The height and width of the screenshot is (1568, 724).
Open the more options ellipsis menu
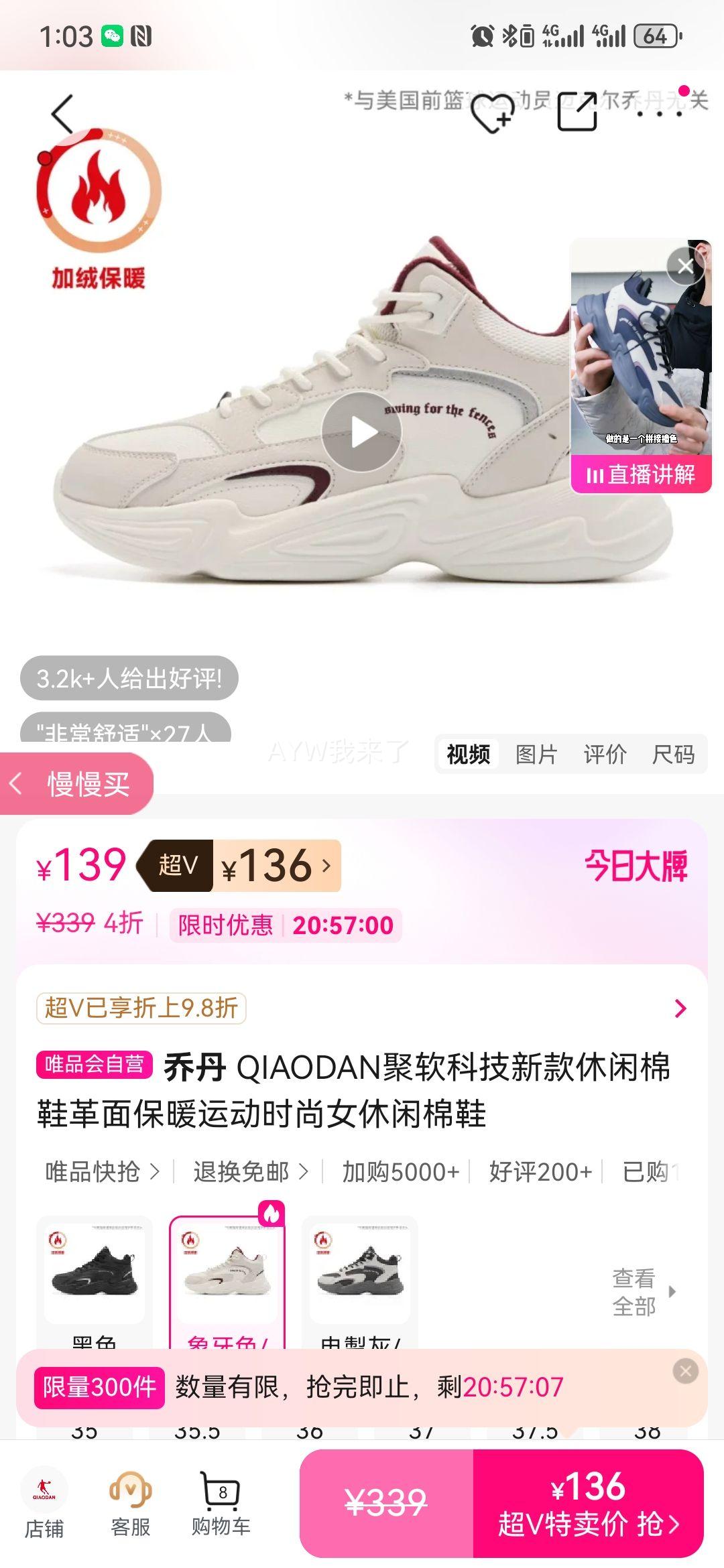(660, 114)
